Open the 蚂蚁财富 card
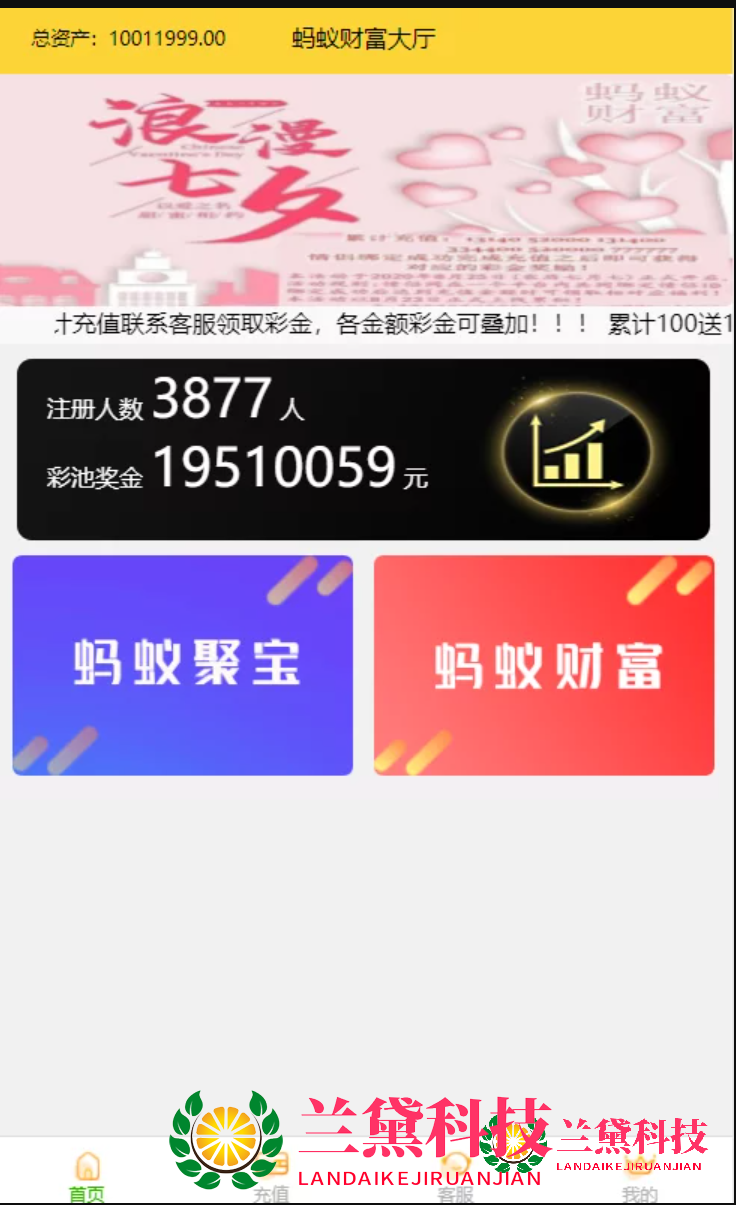The height and width of the screenshot is (1205, 736). (544, 665)
